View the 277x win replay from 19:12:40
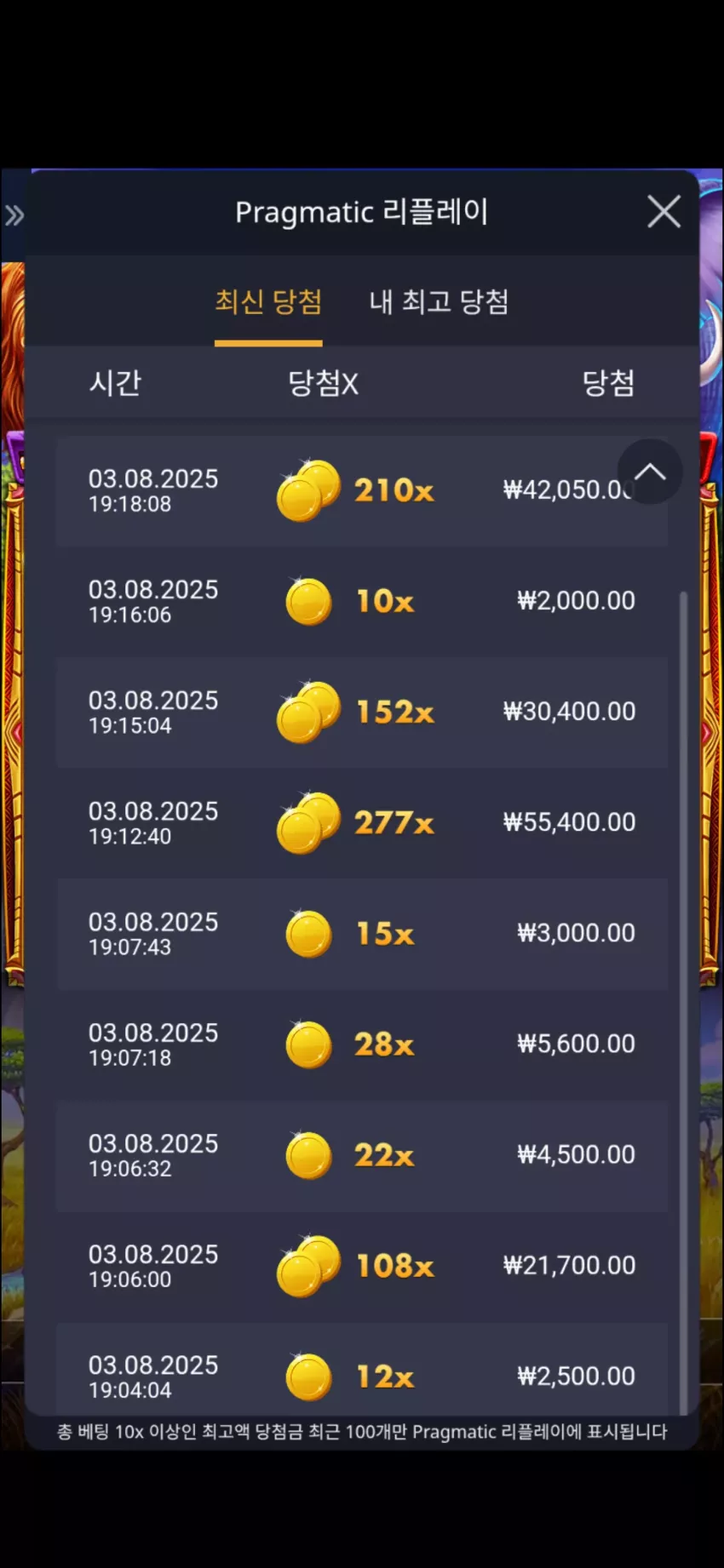The width and height of the screenshot is (724, 1568). click(x=362, y=822)
